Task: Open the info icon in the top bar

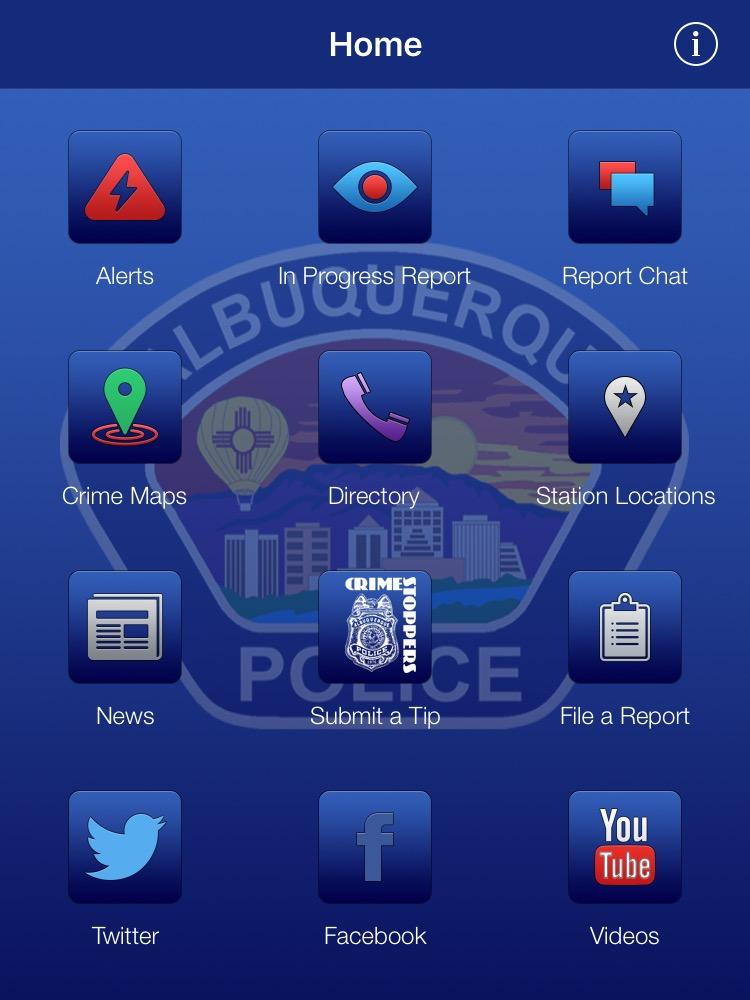Action: click(695, 45)
